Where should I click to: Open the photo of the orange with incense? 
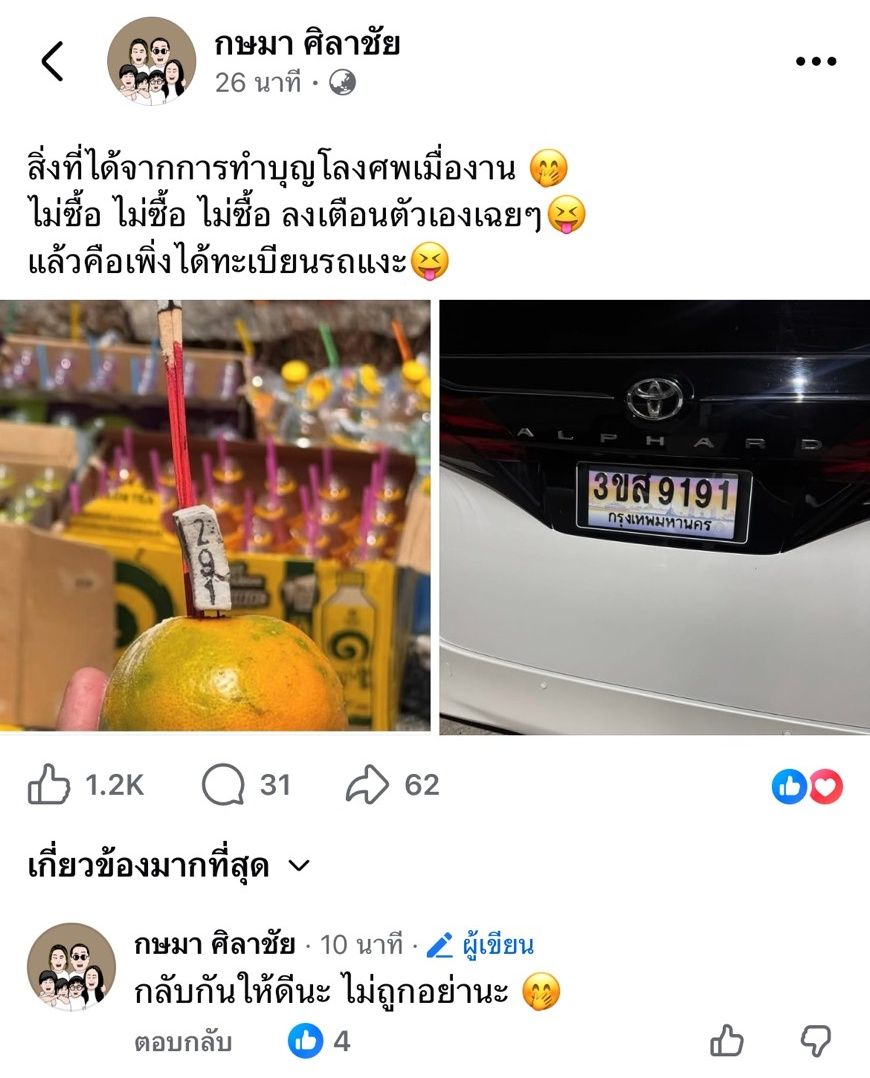[x=215, y=516]
